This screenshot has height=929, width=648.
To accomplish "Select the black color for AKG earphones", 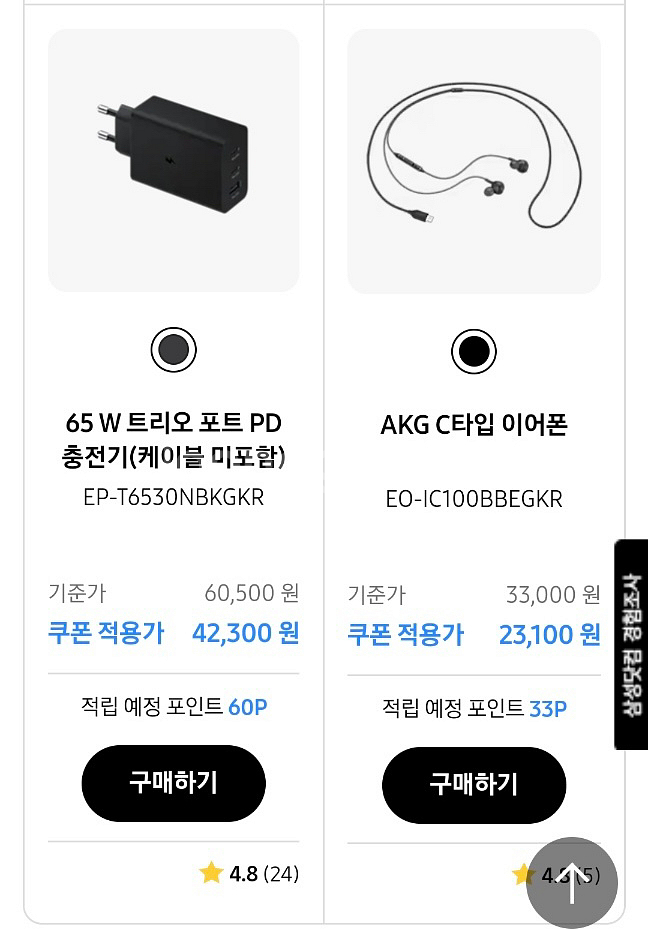I will [474, 351].
